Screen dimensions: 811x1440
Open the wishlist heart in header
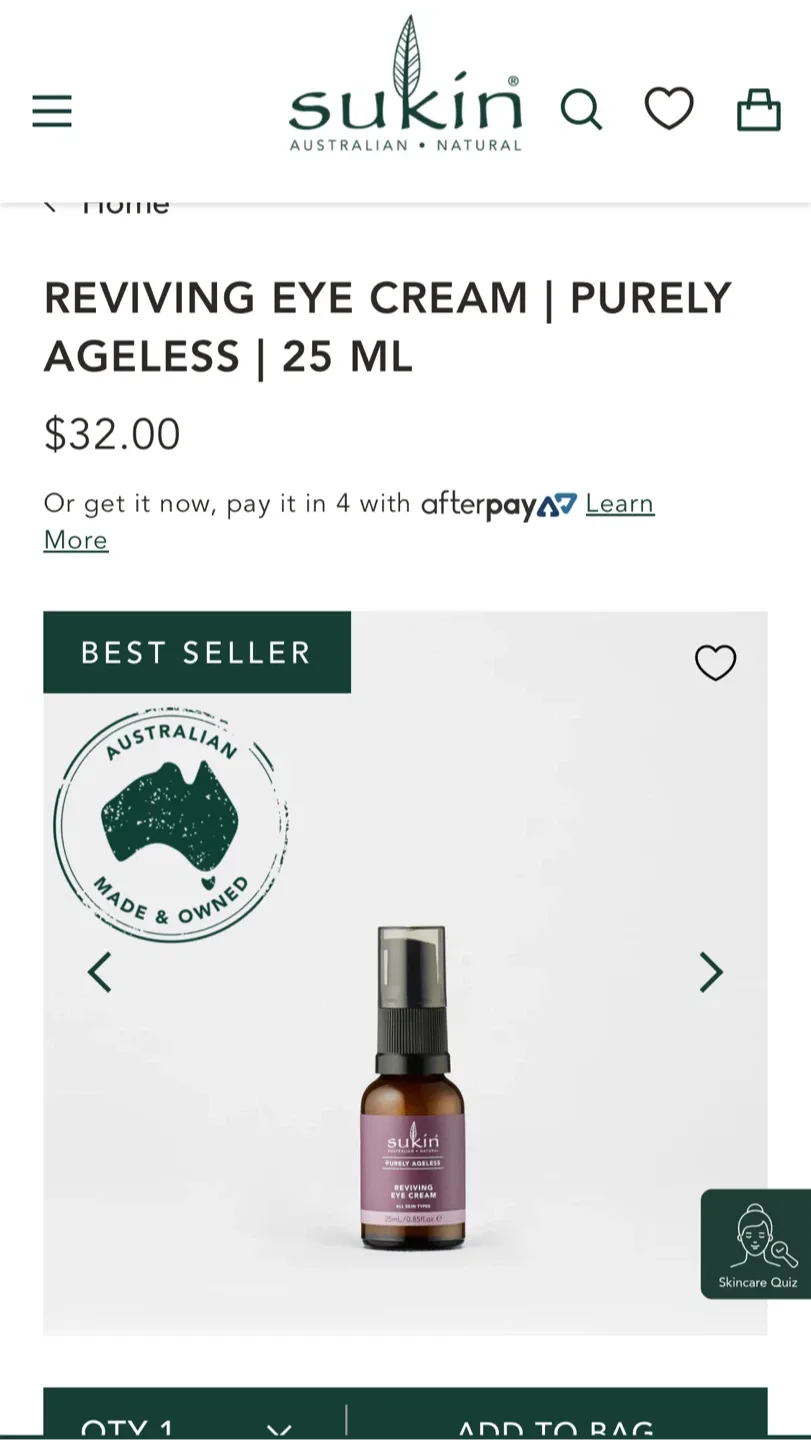pos(669,109)
